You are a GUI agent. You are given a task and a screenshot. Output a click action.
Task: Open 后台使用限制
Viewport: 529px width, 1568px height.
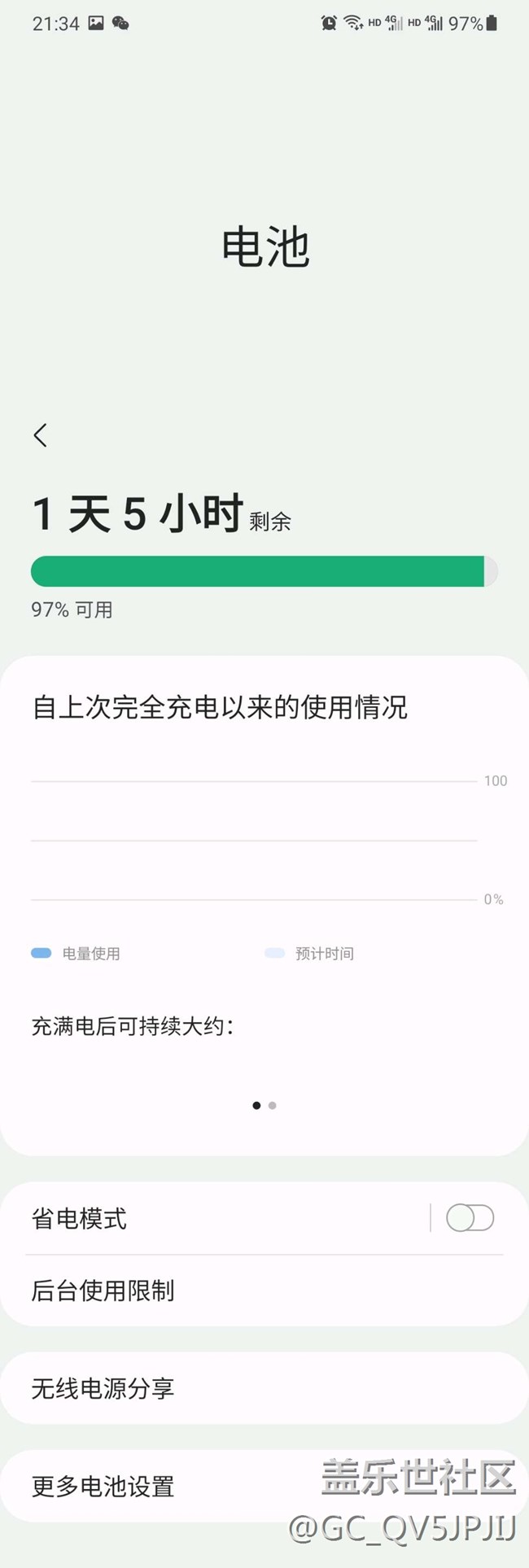(264, 1291)
